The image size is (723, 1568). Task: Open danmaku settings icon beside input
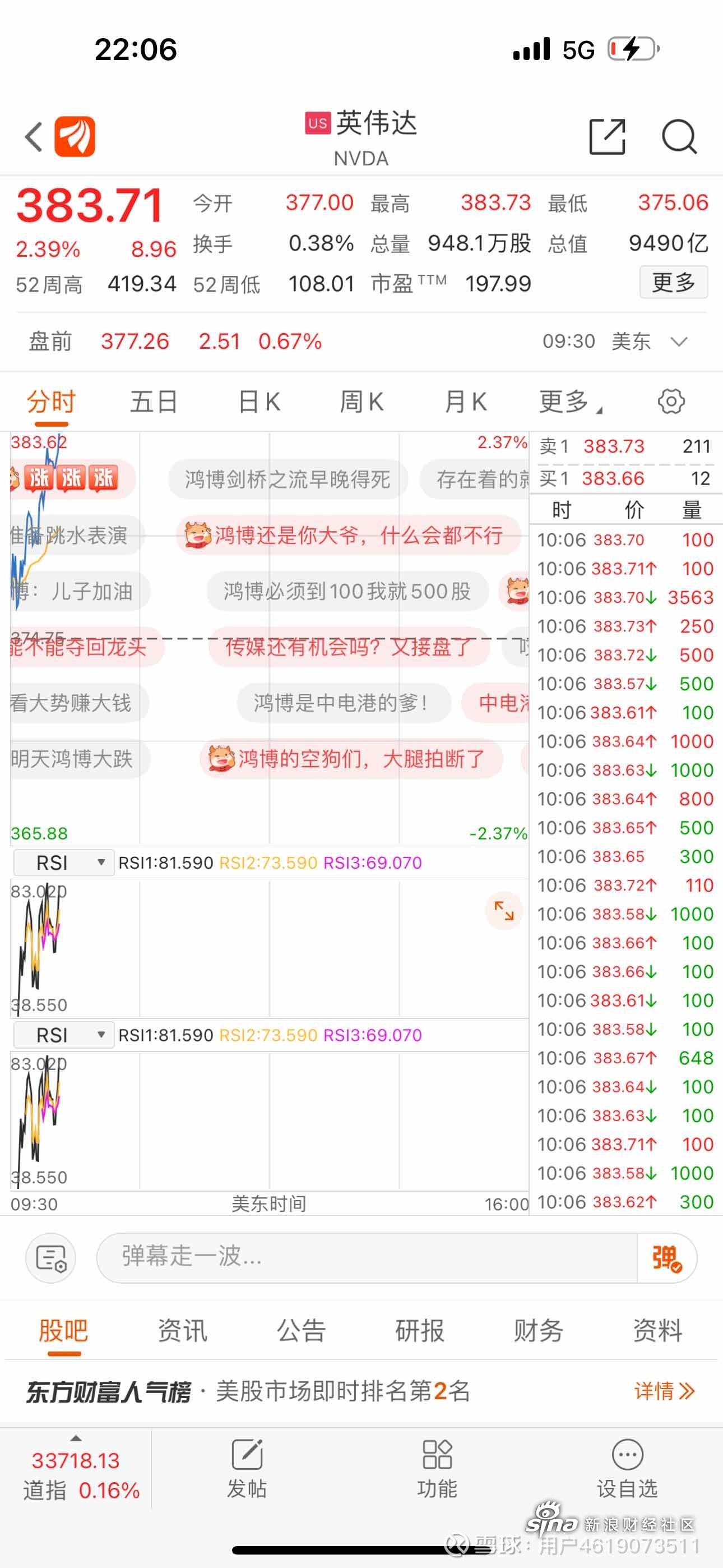pos(50,1257)
